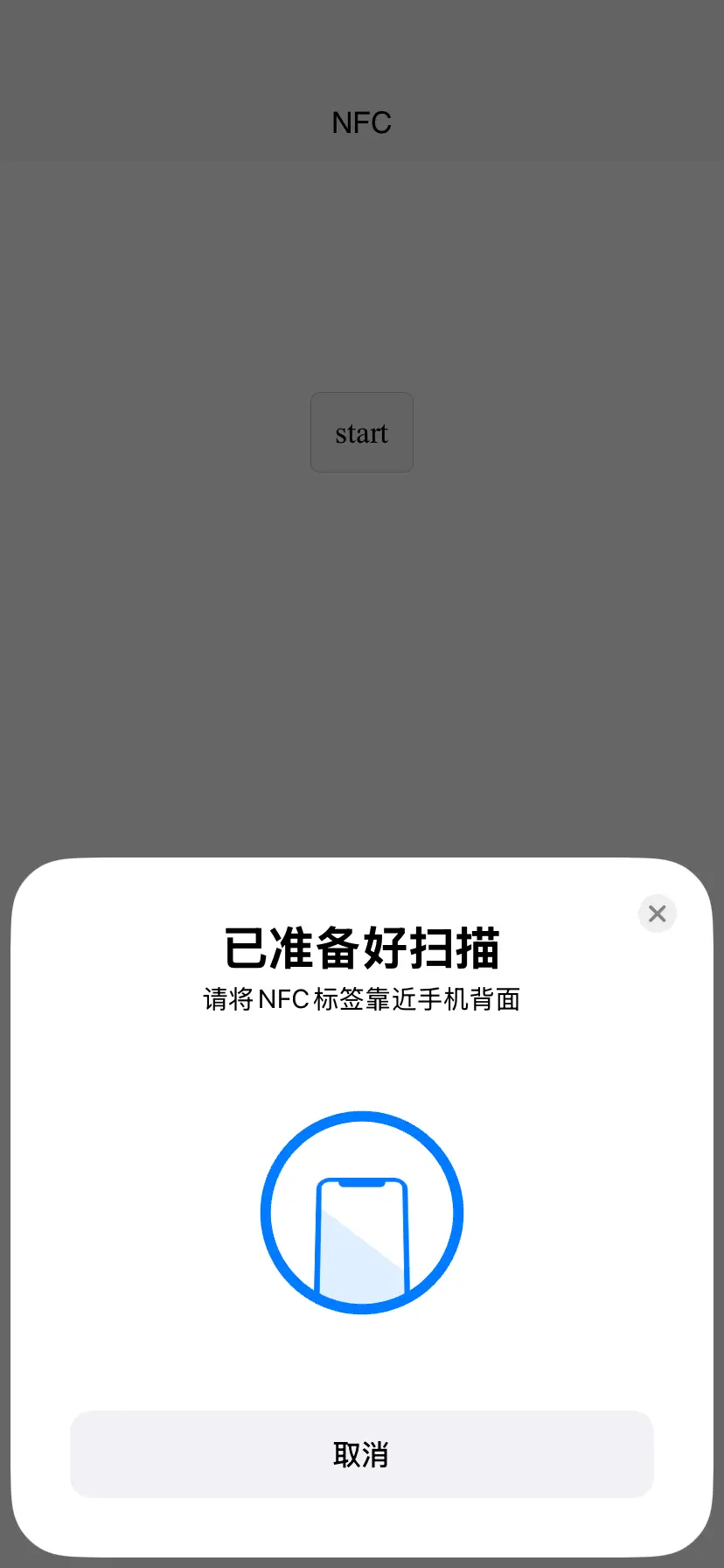This screenshot has width=724, height=1568.
Task: Close the NFC scan sheet
Action: click(x=658, y=913)
